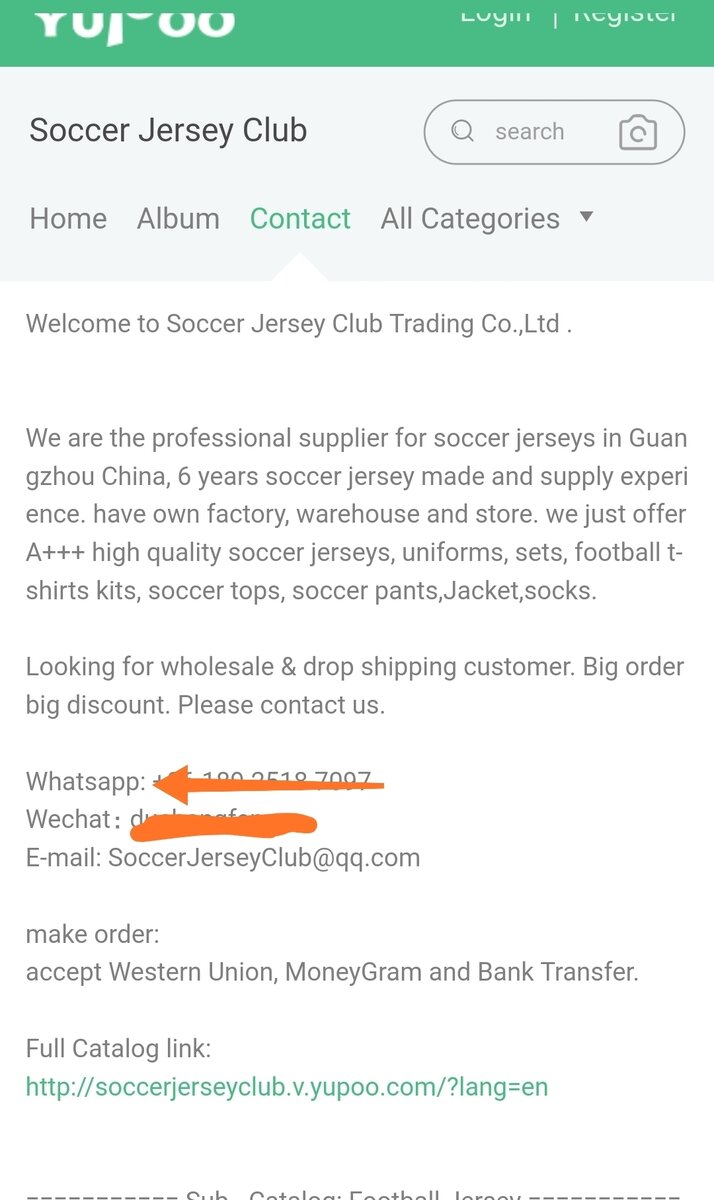
Task: Go to the Home tab
Action: [68, 219]
